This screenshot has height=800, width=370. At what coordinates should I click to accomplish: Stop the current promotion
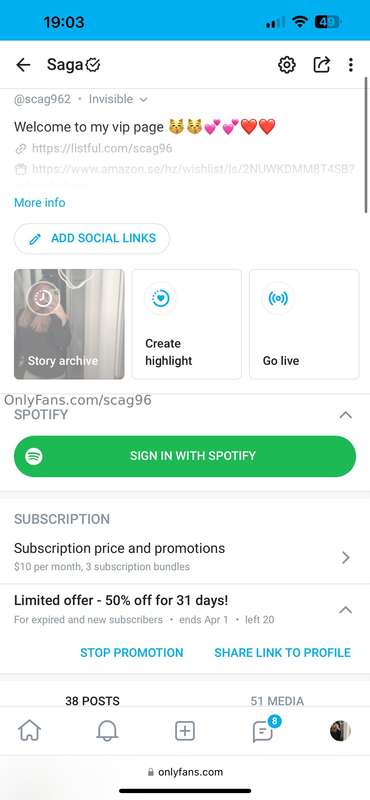[132, 653]
